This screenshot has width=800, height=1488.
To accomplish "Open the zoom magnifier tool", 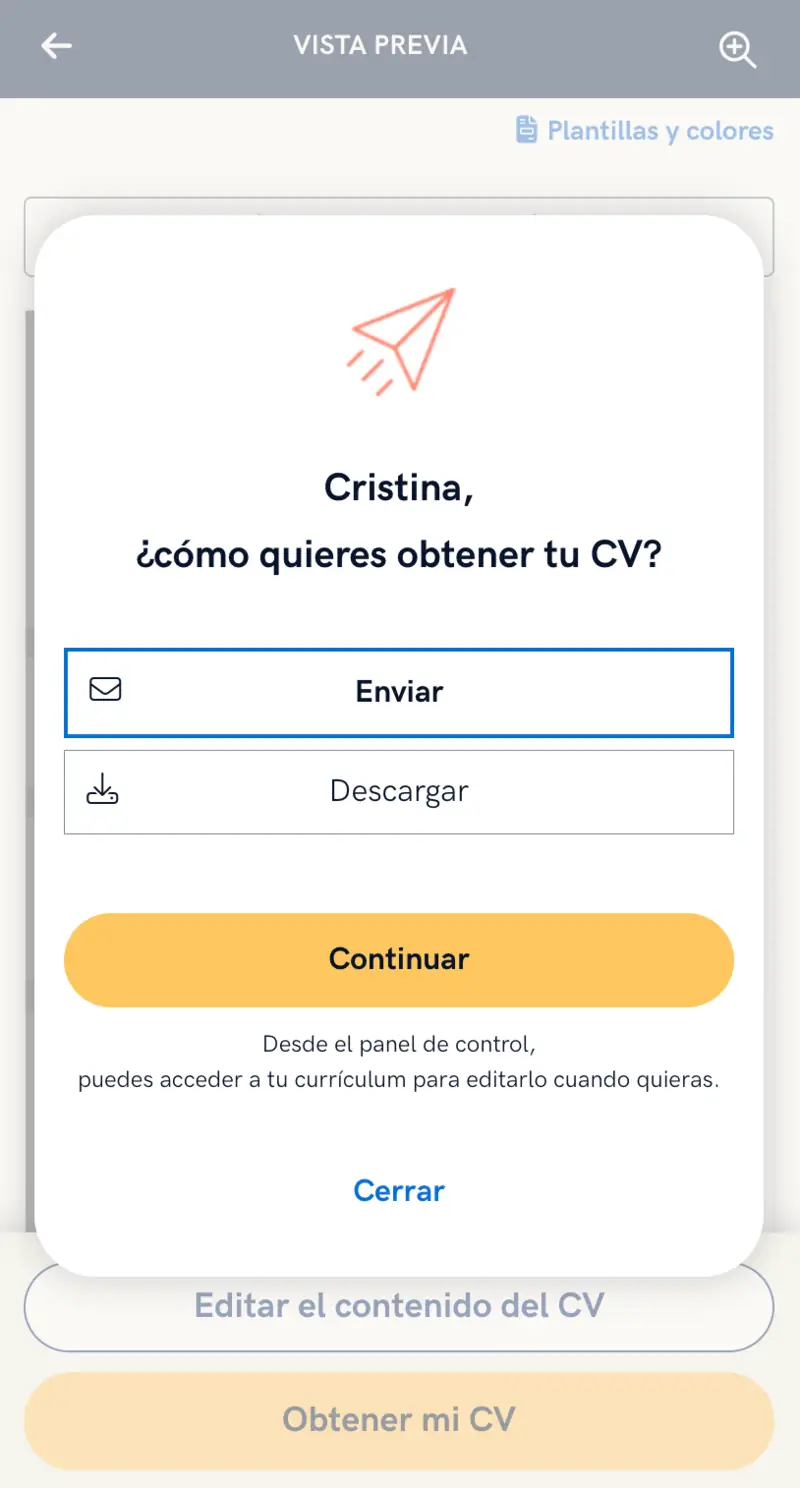I will pos(738,49).
